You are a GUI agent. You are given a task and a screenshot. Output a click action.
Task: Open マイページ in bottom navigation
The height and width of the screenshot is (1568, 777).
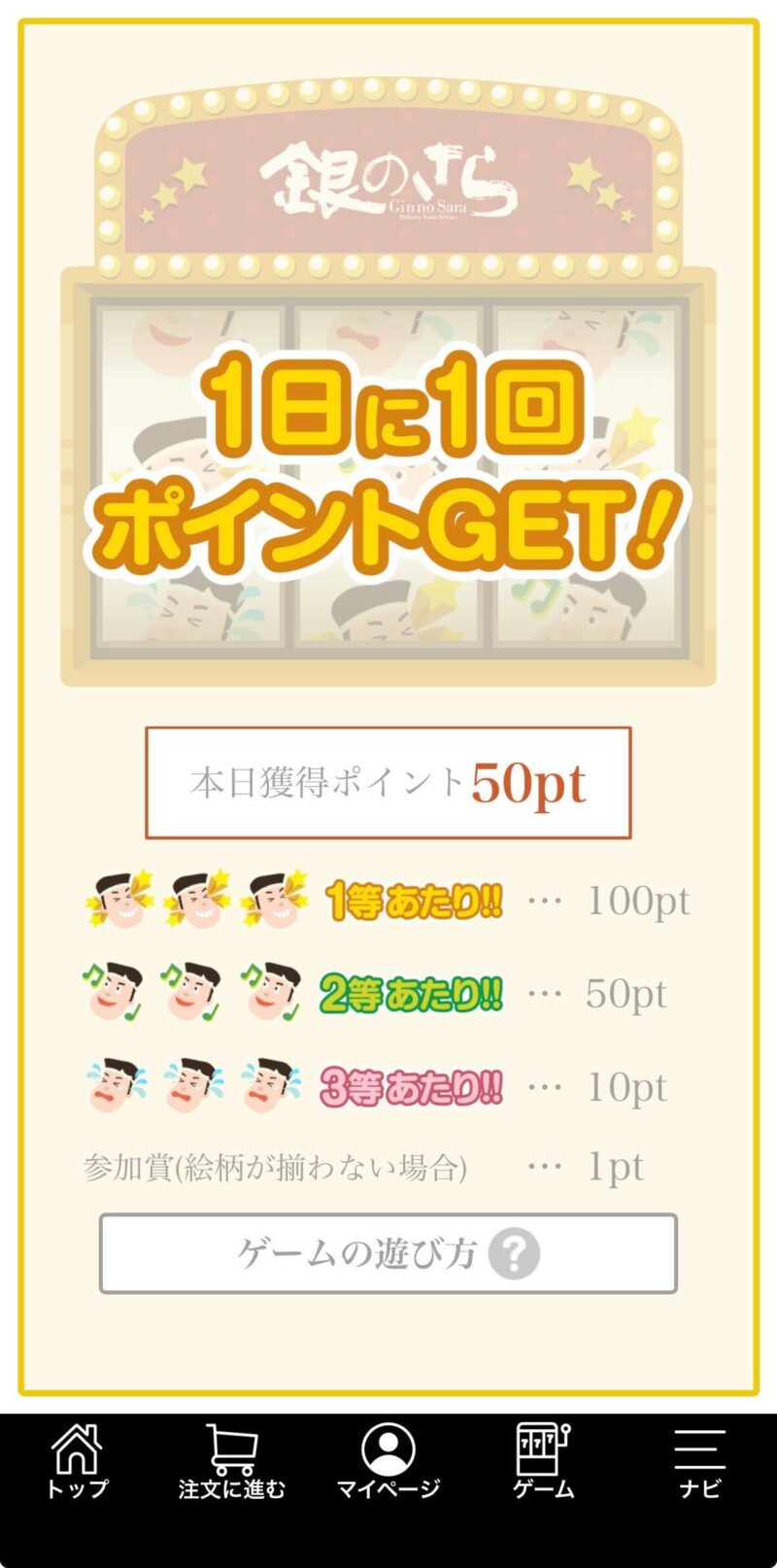pos(388,1462)
